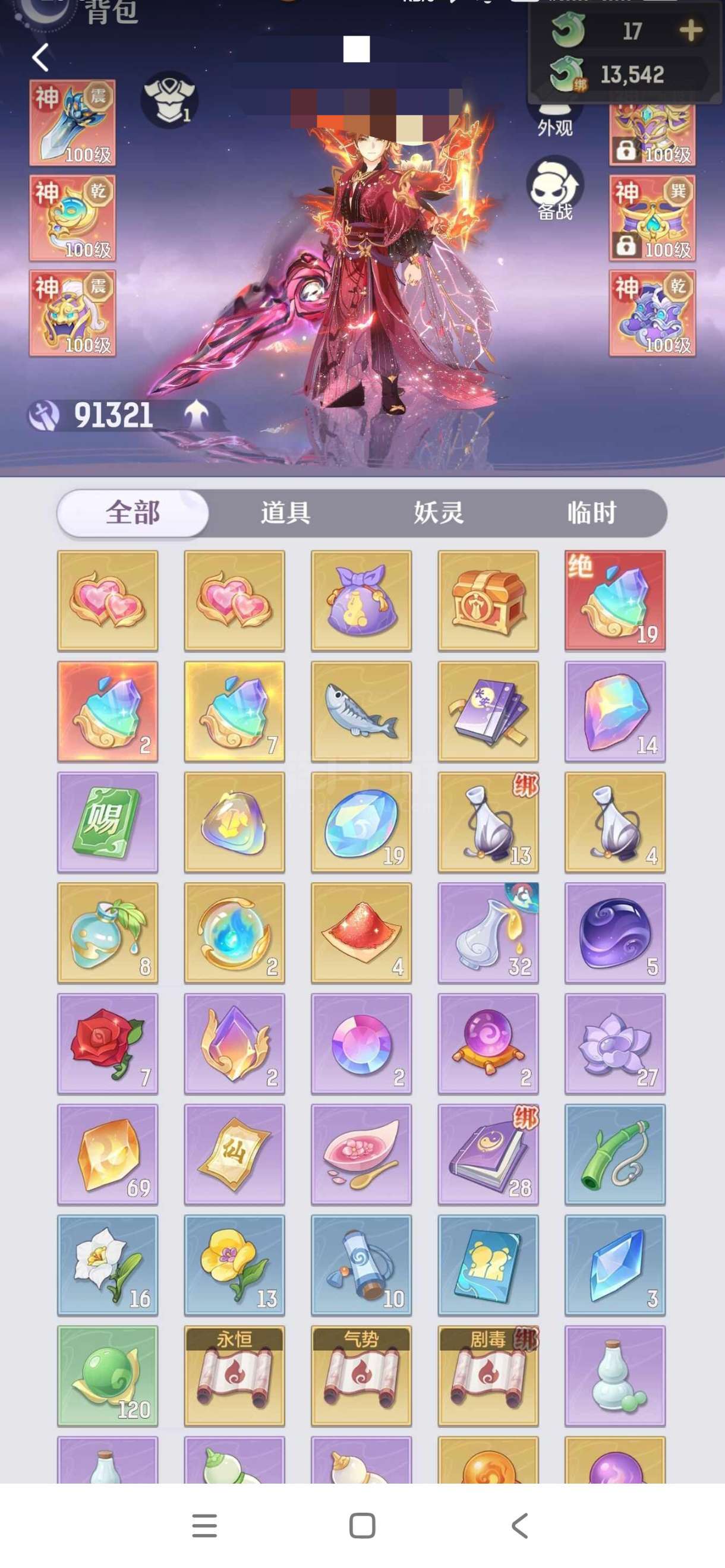Open the 备战 battle prep button

pos(554,188)
